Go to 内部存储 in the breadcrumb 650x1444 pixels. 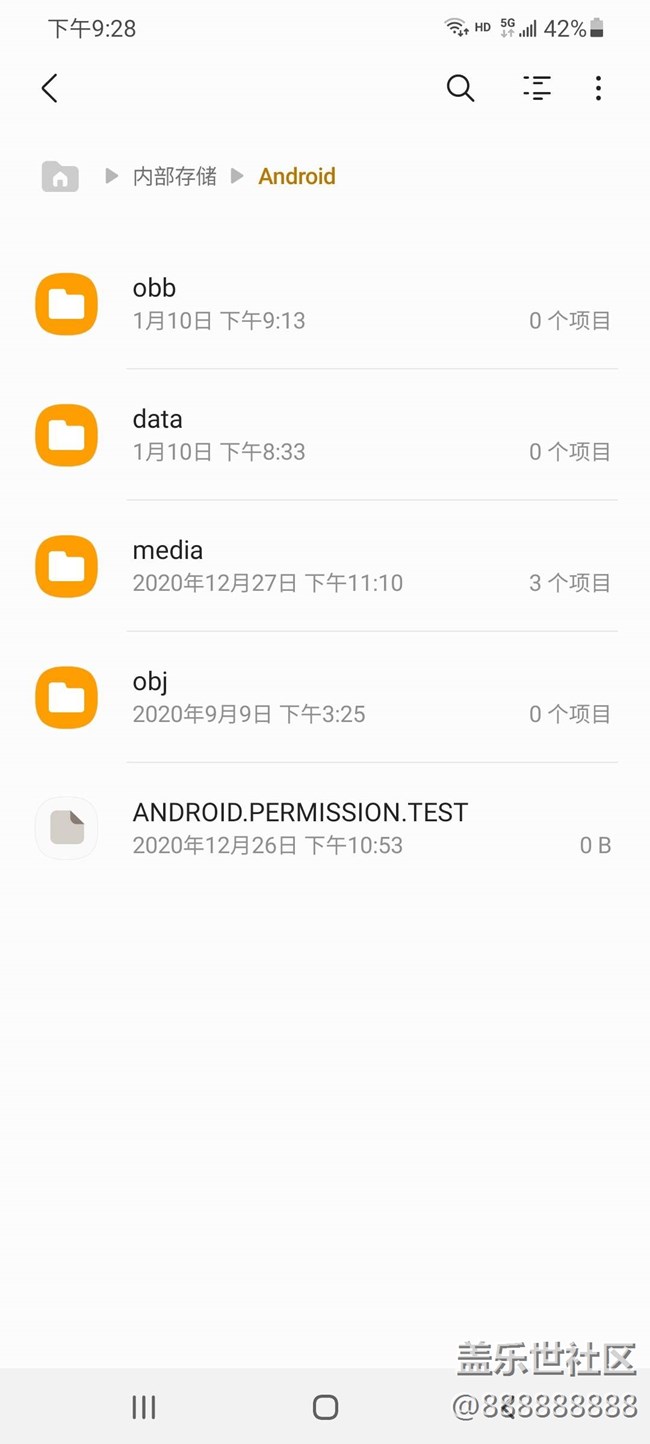point(175,177)
